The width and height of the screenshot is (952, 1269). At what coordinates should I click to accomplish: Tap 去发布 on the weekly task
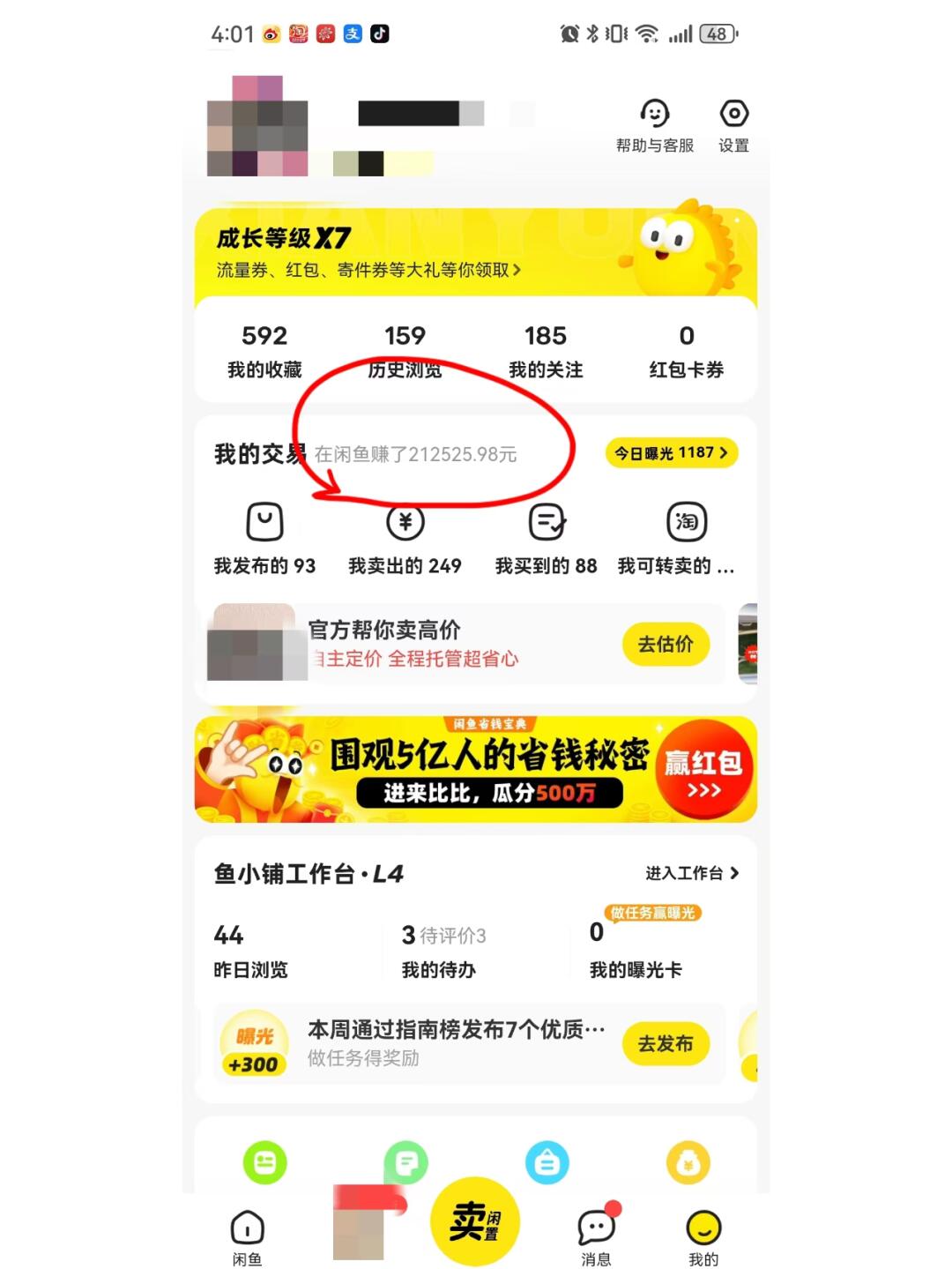[666, 1044]
